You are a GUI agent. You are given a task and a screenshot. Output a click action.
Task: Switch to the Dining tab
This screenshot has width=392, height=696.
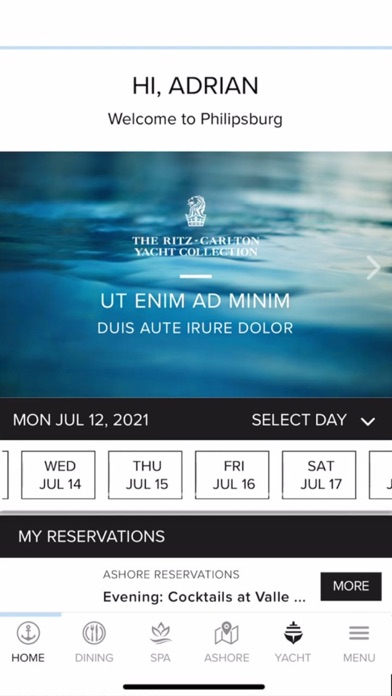[x=94, y=641]
